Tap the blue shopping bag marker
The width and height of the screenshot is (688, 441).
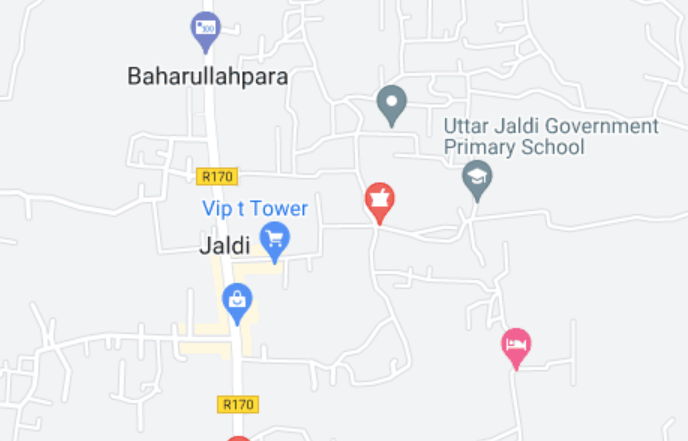click(237, 300)
